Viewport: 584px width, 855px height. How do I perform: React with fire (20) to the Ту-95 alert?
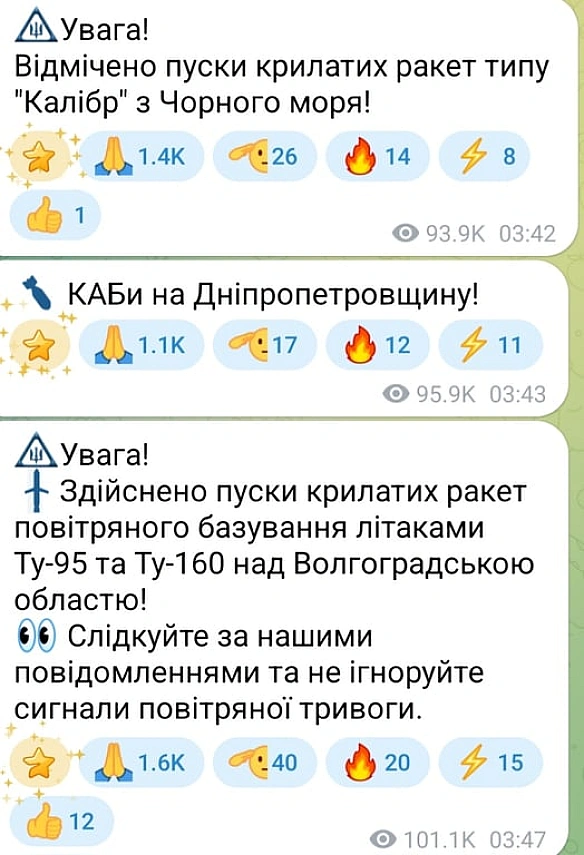[x=377, y=762]
